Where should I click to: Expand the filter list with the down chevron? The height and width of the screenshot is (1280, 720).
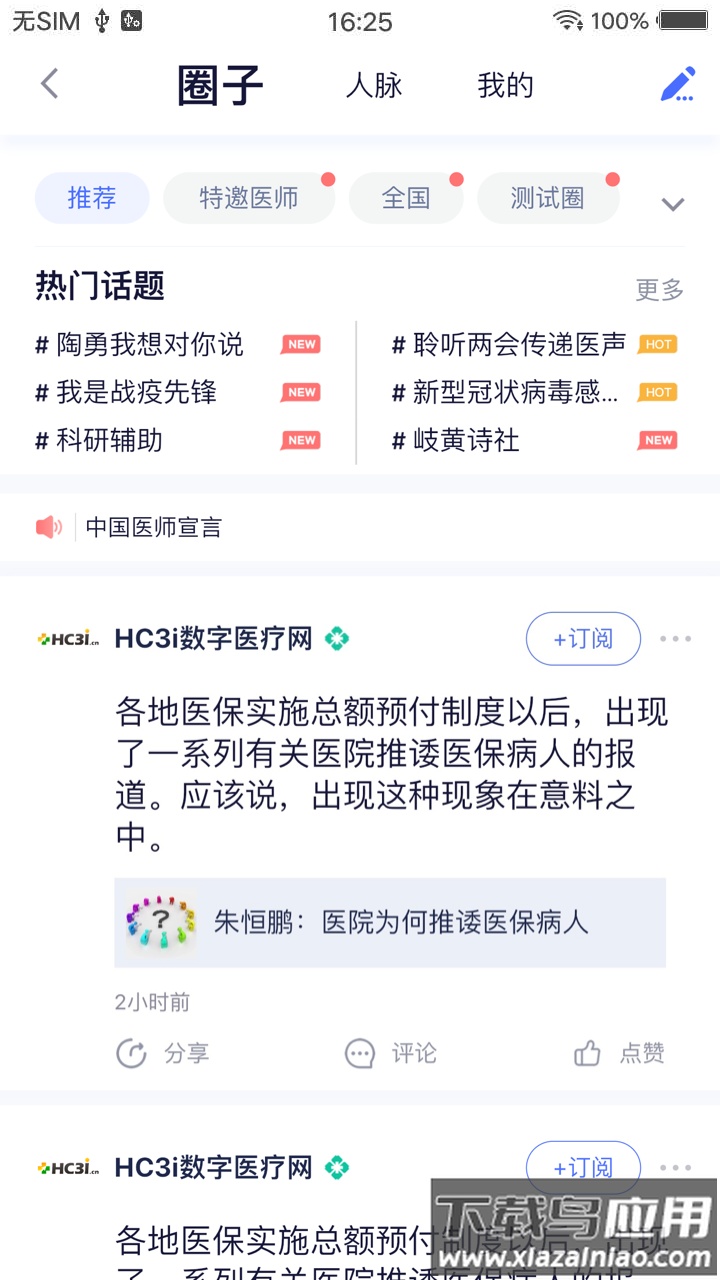point(672,204)
